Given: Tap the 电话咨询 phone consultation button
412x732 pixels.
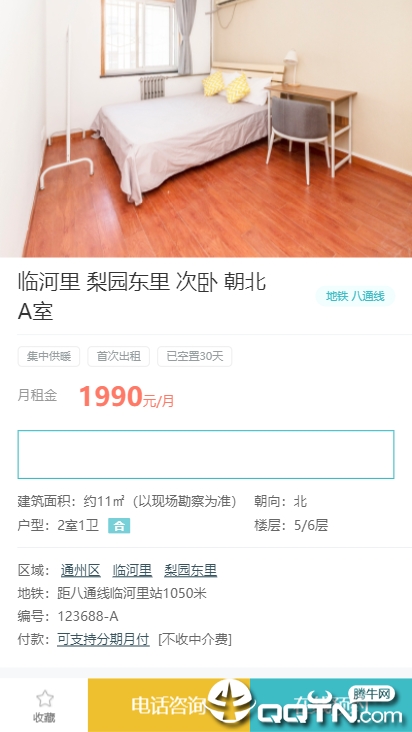Looking at the screenshot, I should pos(169,705).
